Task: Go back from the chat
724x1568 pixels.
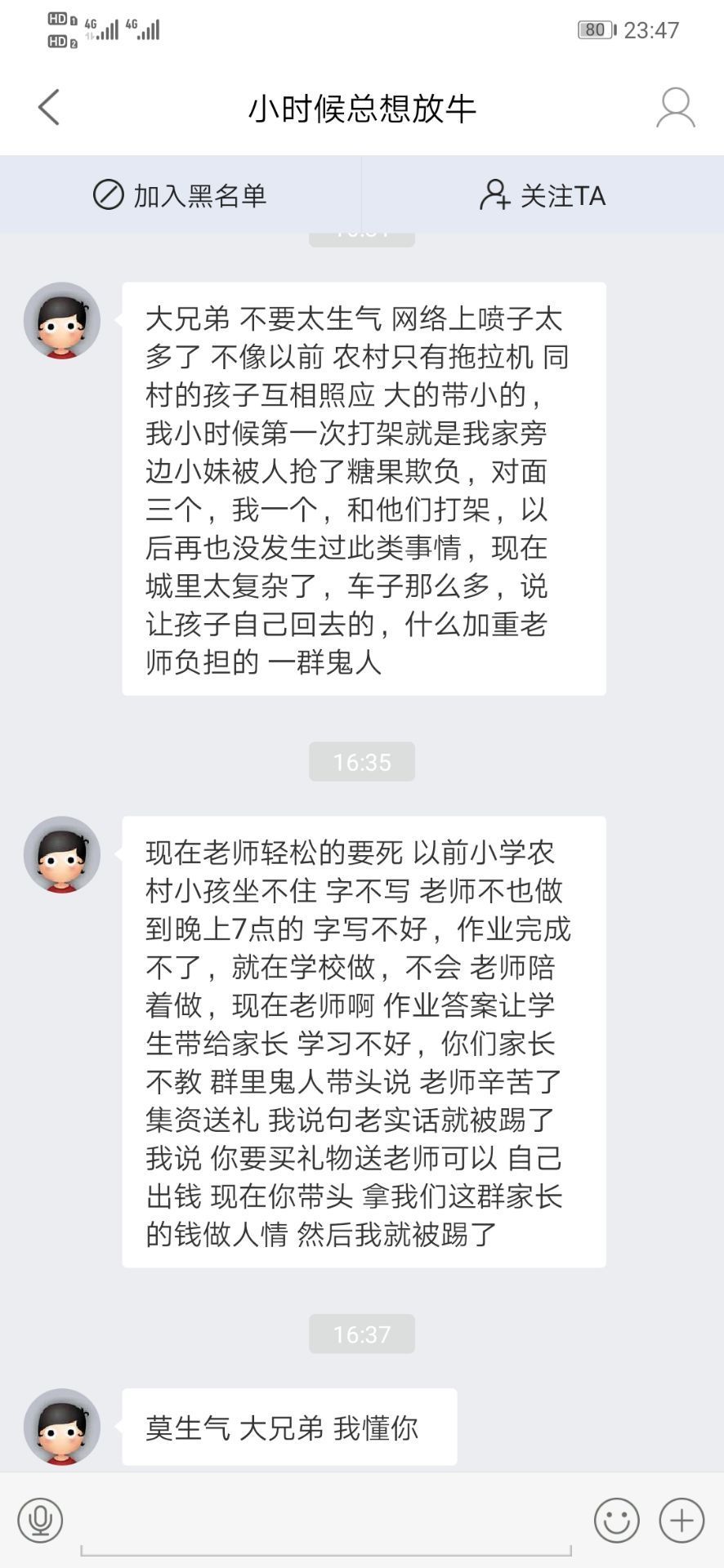Action: point(49,107)
